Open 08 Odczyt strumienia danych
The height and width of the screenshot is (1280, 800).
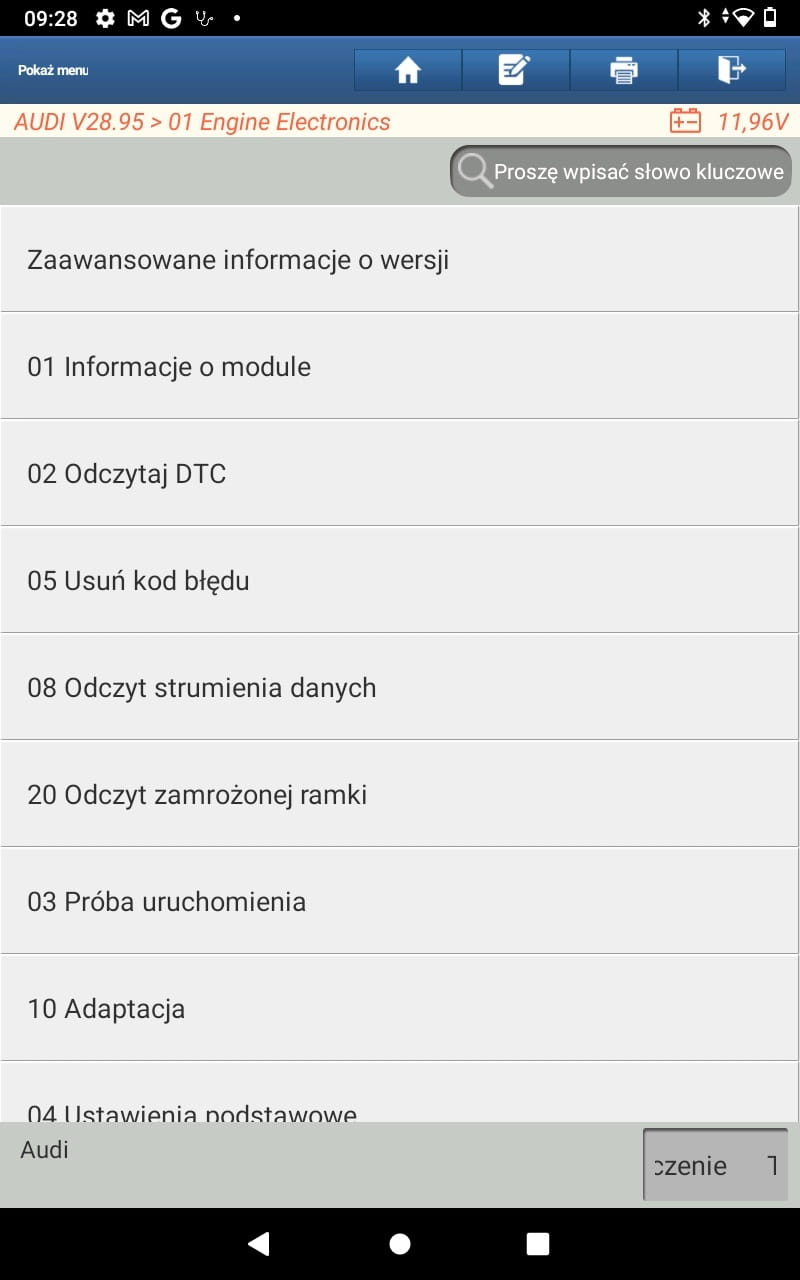coord(399,688)
